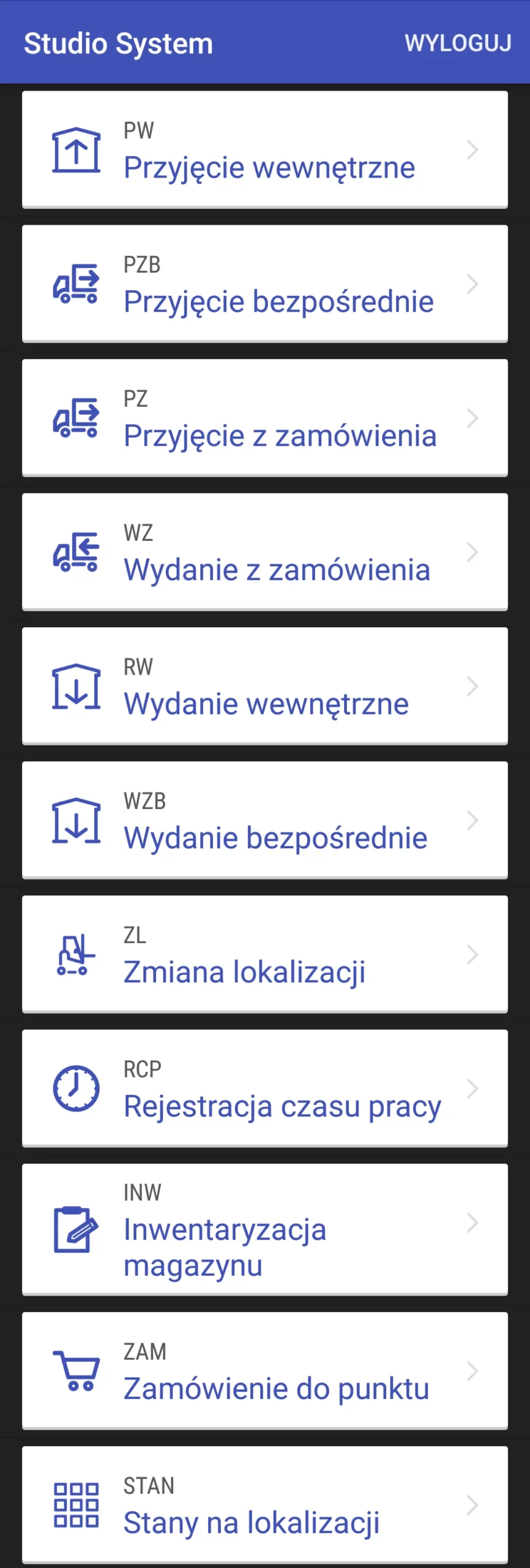Open PZ Przyjęcie z zamówienia
Screen dimensions: 530x1568
[264, 418]
